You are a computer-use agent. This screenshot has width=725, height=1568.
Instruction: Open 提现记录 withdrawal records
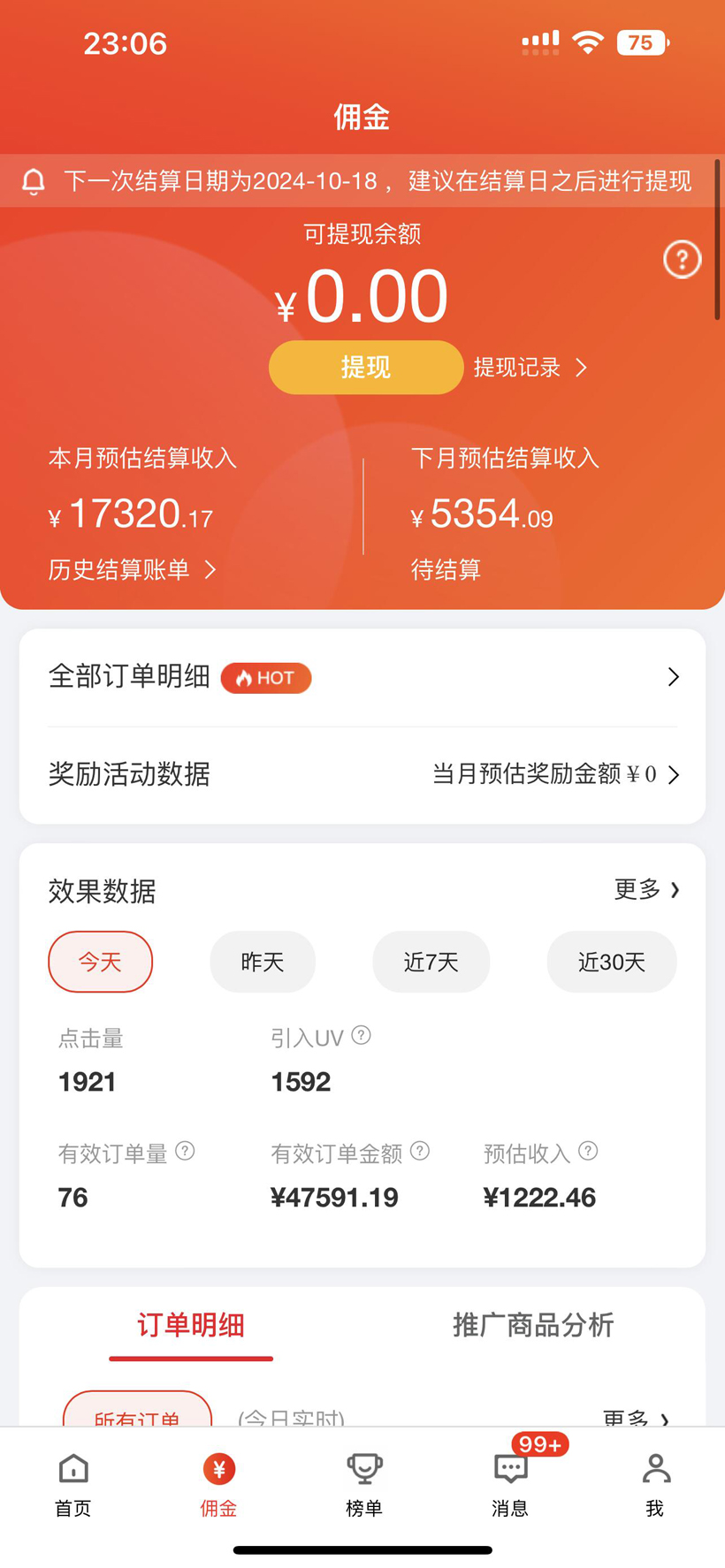[530, 368]
